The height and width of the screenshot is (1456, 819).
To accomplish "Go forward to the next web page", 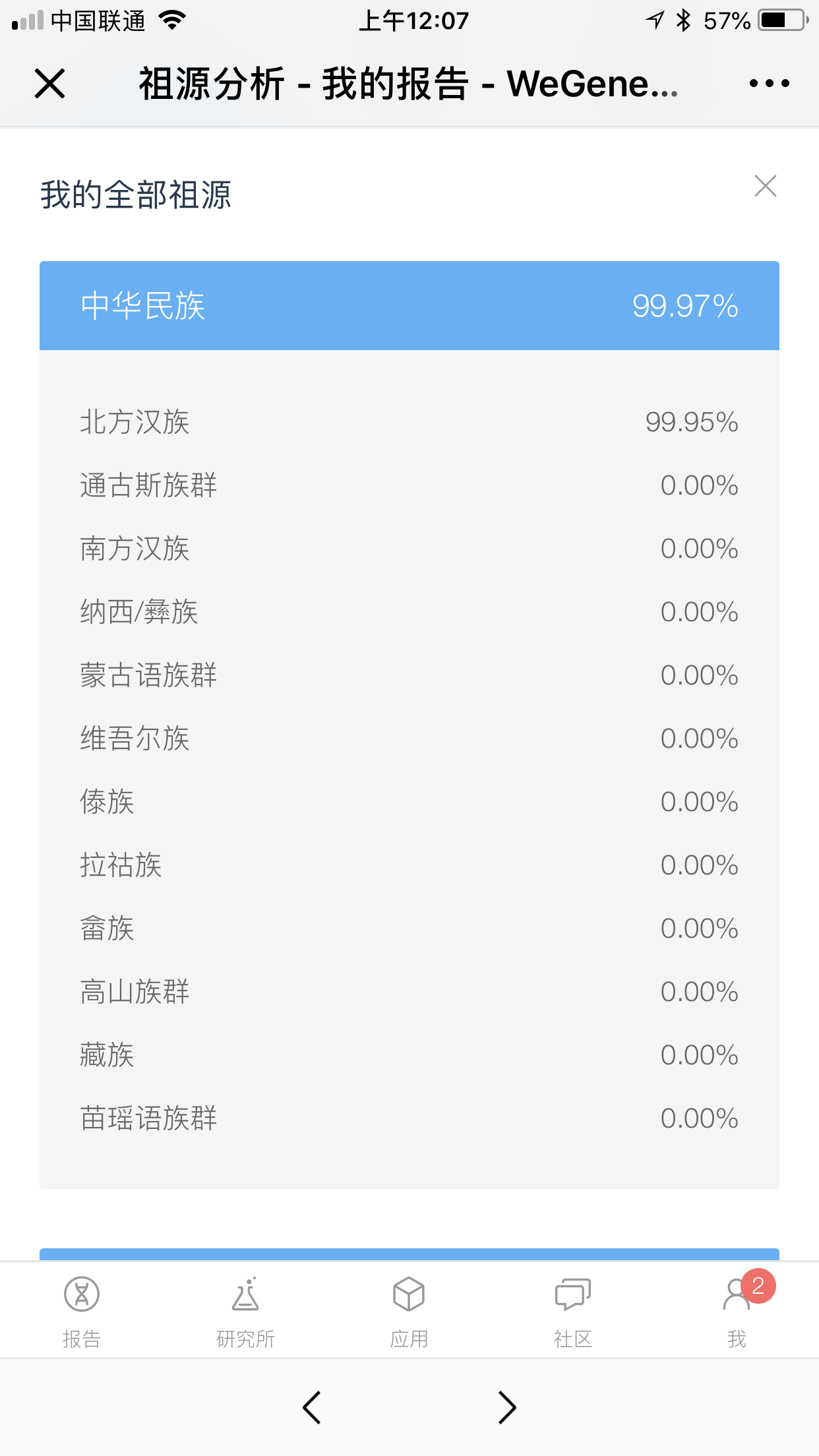I will (506, 1407).
